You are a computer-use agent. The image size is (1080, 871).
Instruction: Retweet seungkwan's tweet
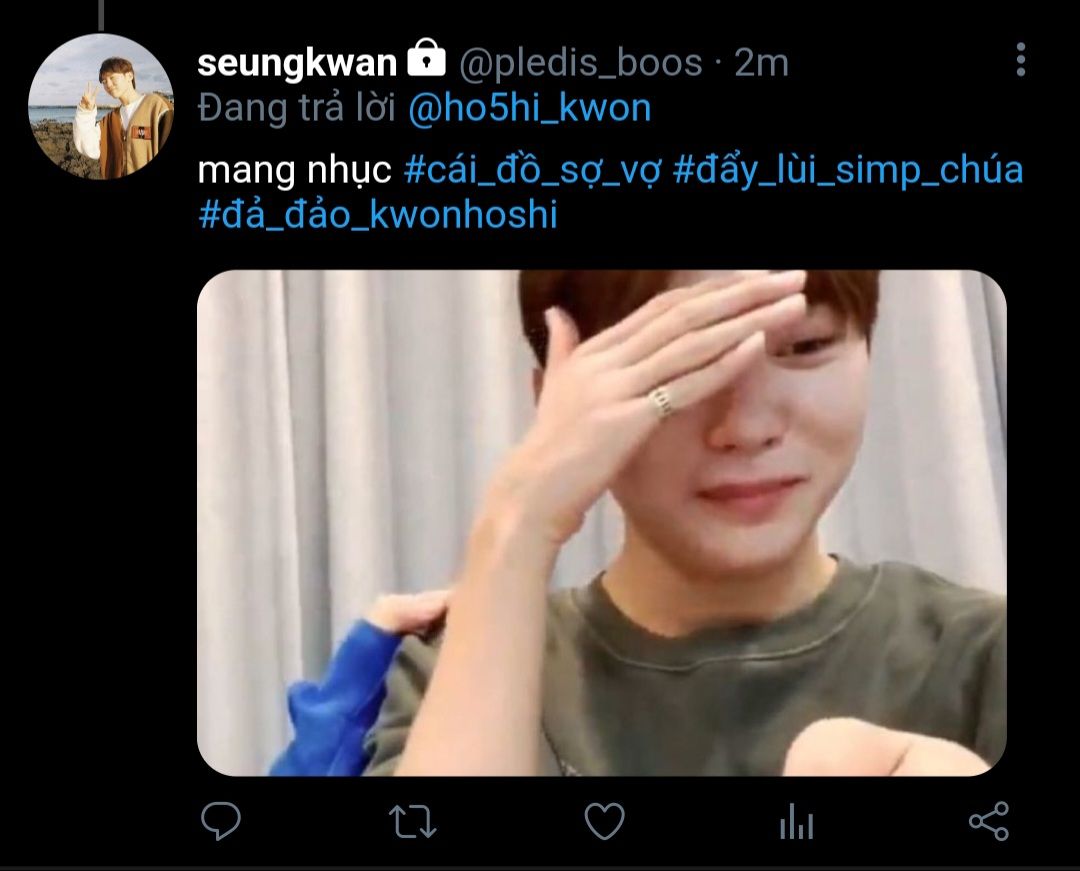click(x=412, y=822)
